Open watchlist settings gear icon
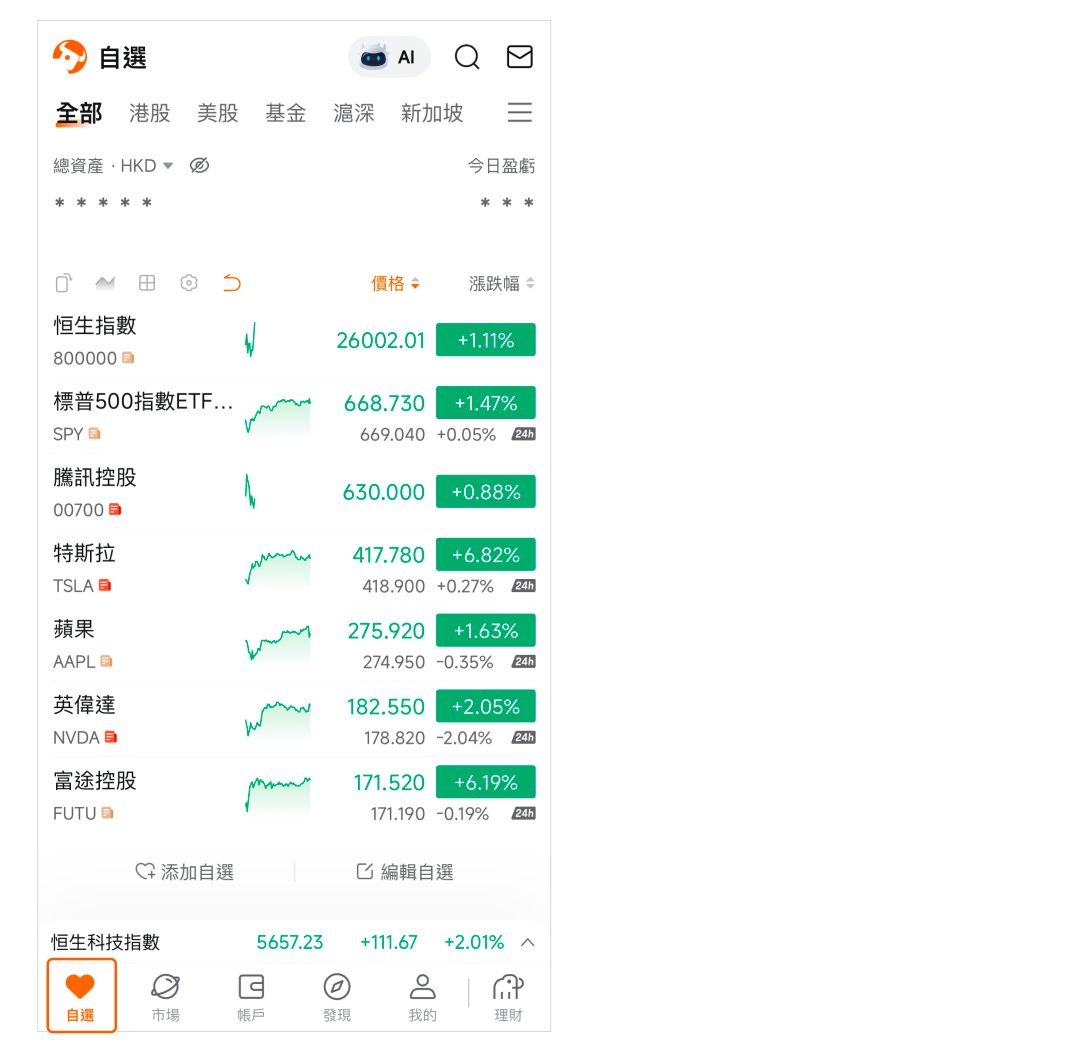Screen dimensions: 1080x1052 pyautogui.click(x=189, y=284)
